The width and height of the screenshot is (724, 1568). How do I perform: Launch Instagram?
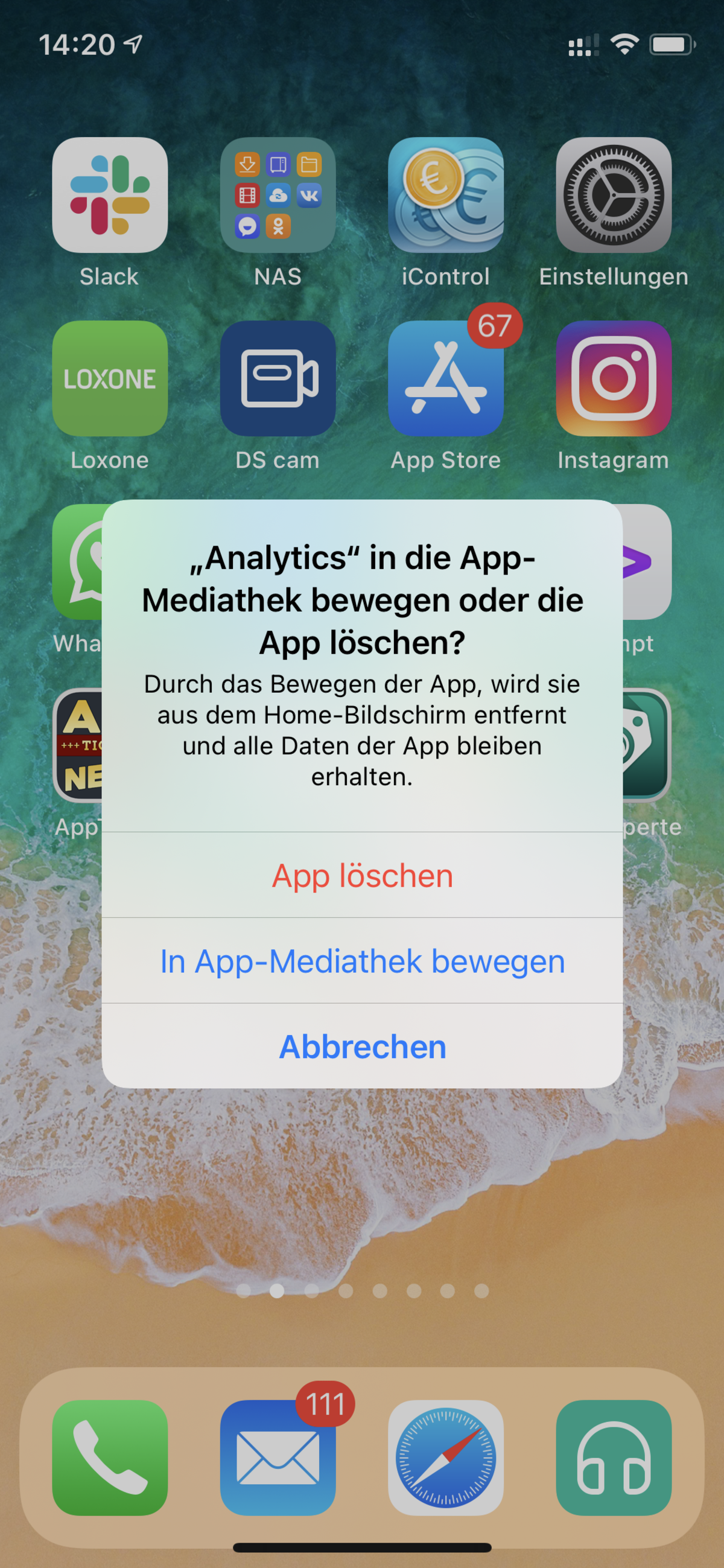(614, 378)
